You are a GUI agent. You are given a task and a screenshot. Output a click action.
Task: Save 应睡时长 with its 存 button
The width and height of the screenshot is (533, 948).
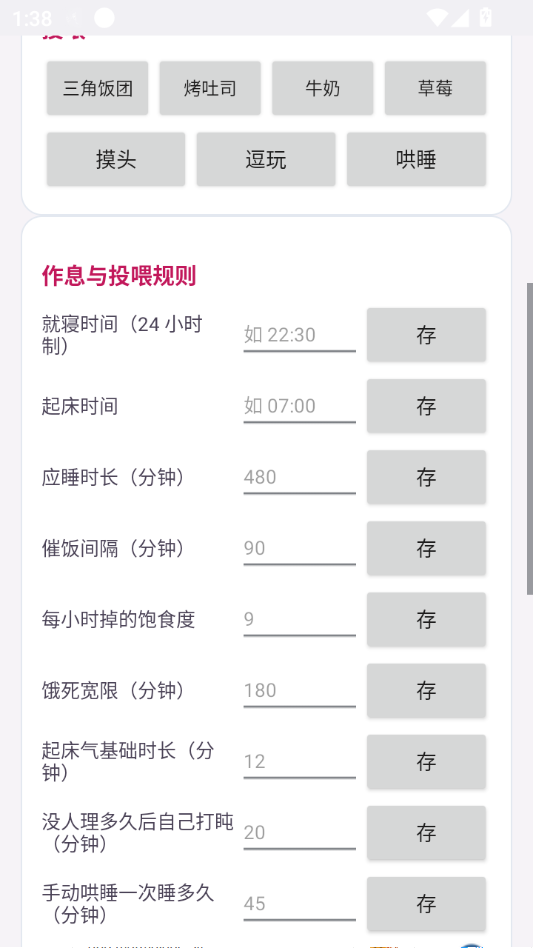point(426,477)
